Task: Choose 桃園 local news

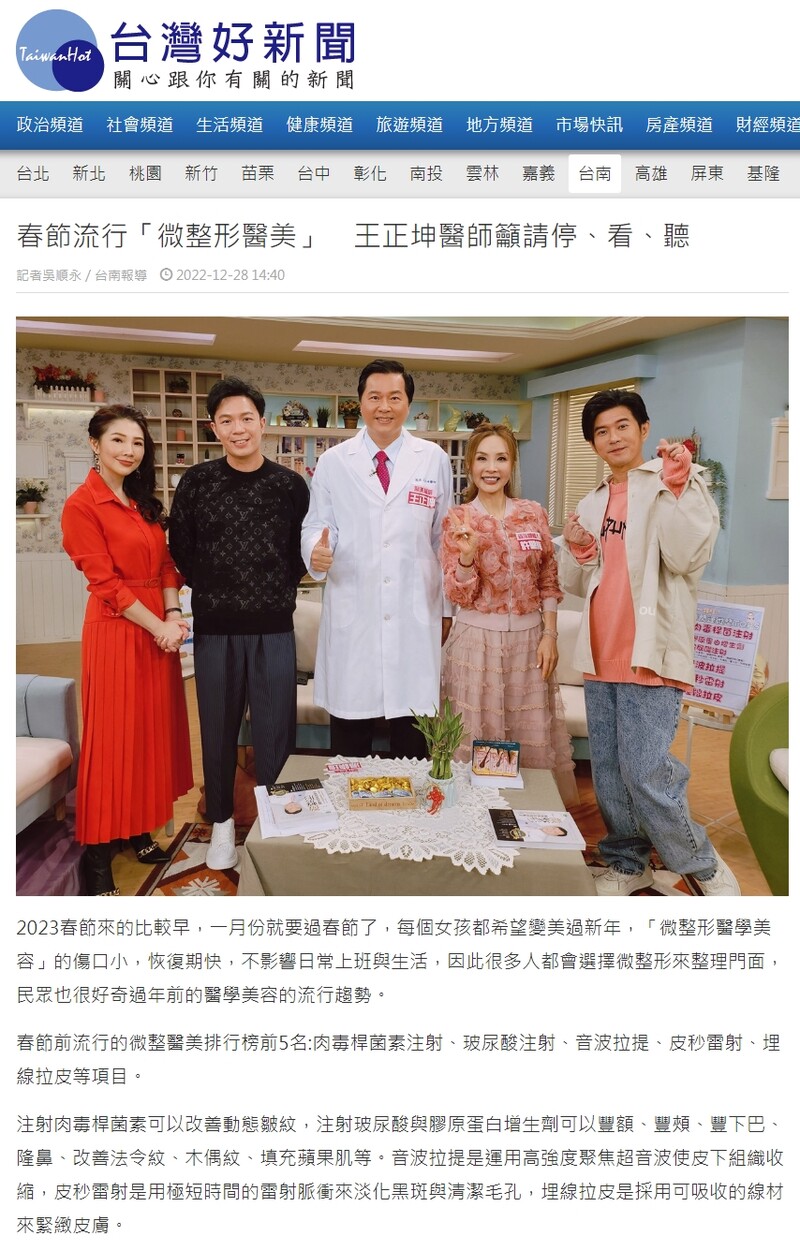Action: pos(145,173)
